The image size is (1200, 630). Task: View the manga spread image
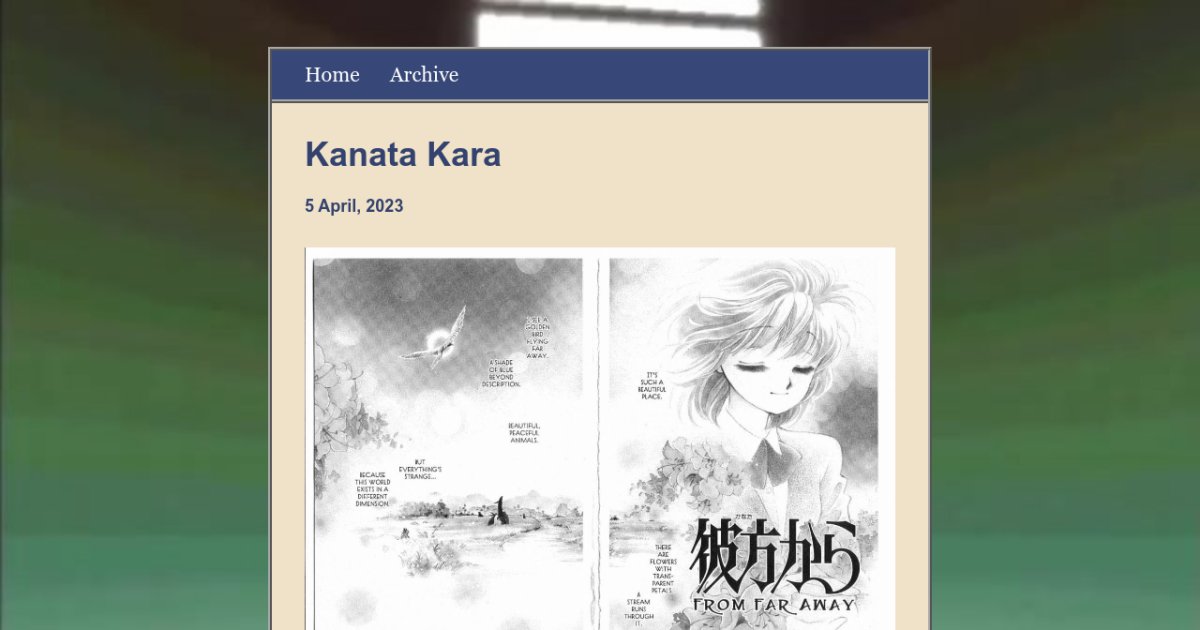pos(600,440)
